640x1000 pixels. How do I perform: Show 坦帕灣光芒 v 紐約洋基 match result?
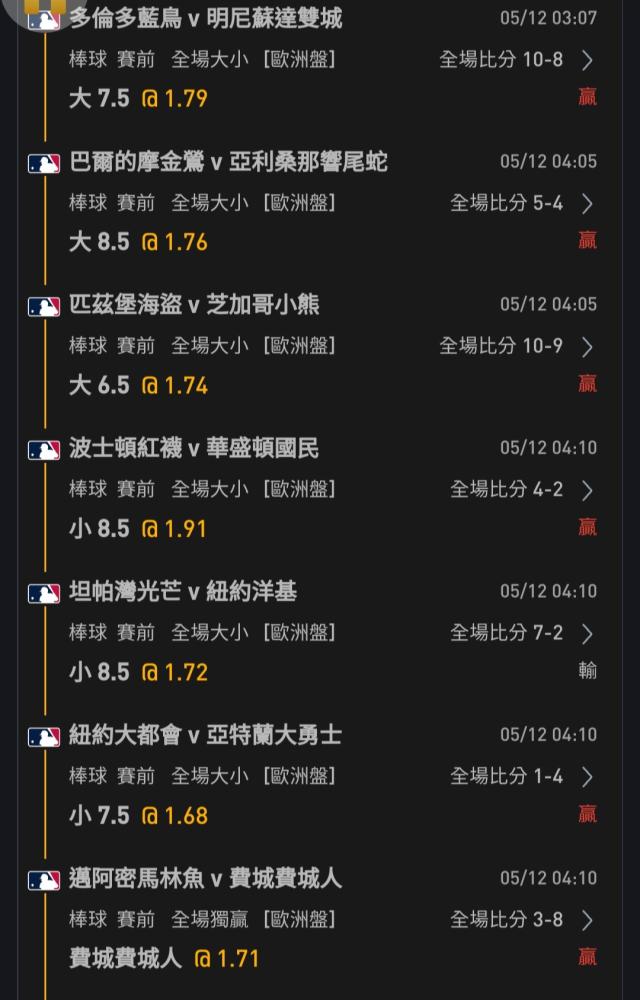coord(587,633)
